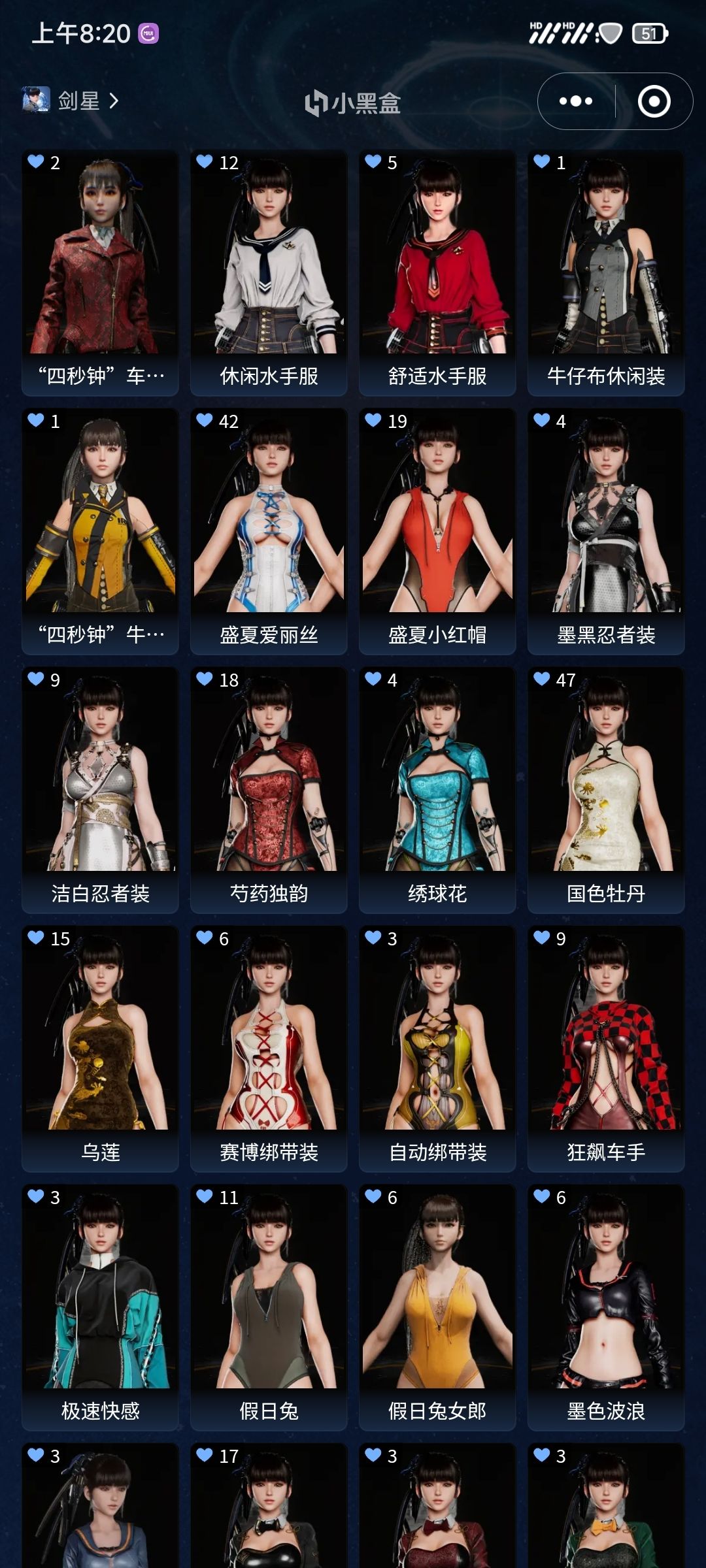Screen dimensions: 706x1568
Task: Like the 墨色波浪 outfit with heart
Action: click(542, 1196)
